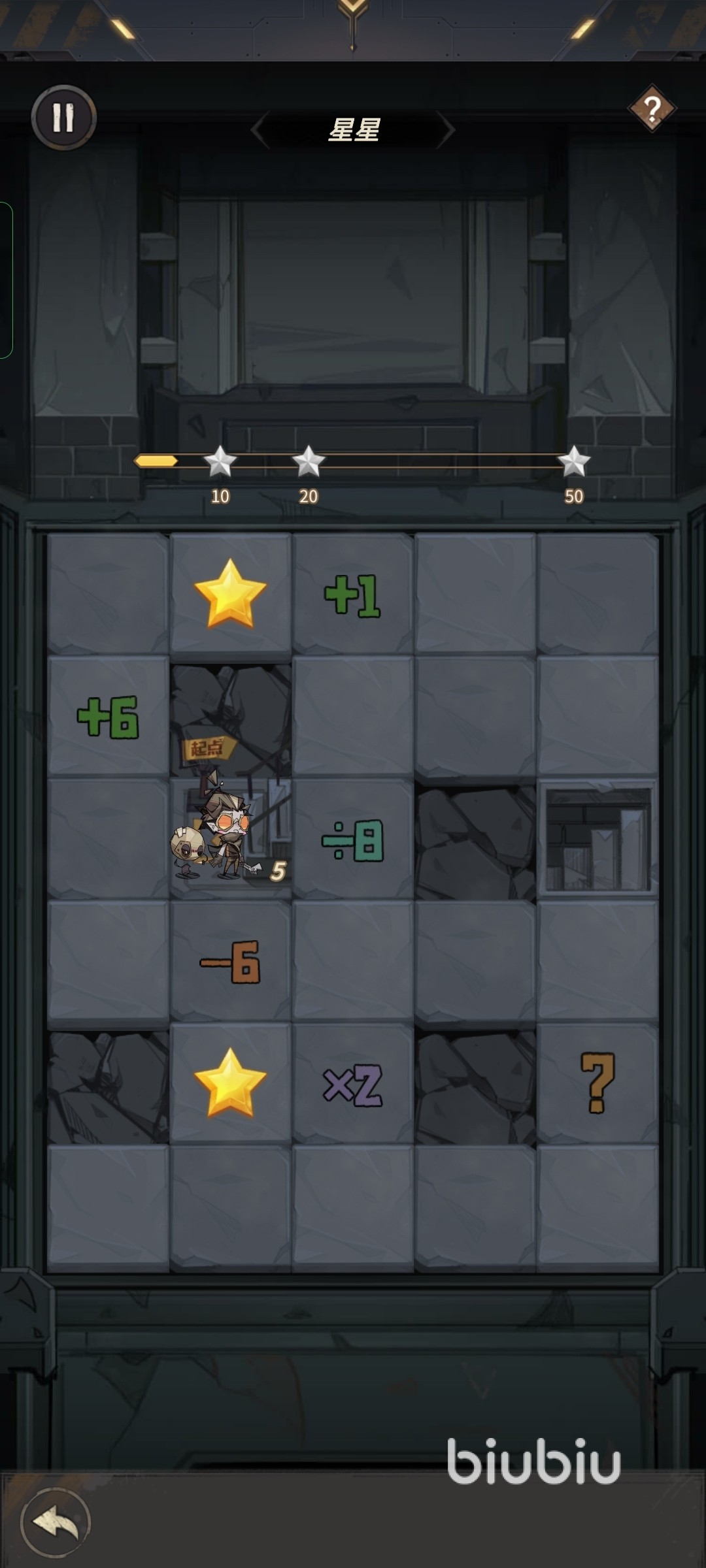Tap the exit doorway tile
Image resolution: width=706 pixels, height=1568 pixels.
tap(597, 840)
